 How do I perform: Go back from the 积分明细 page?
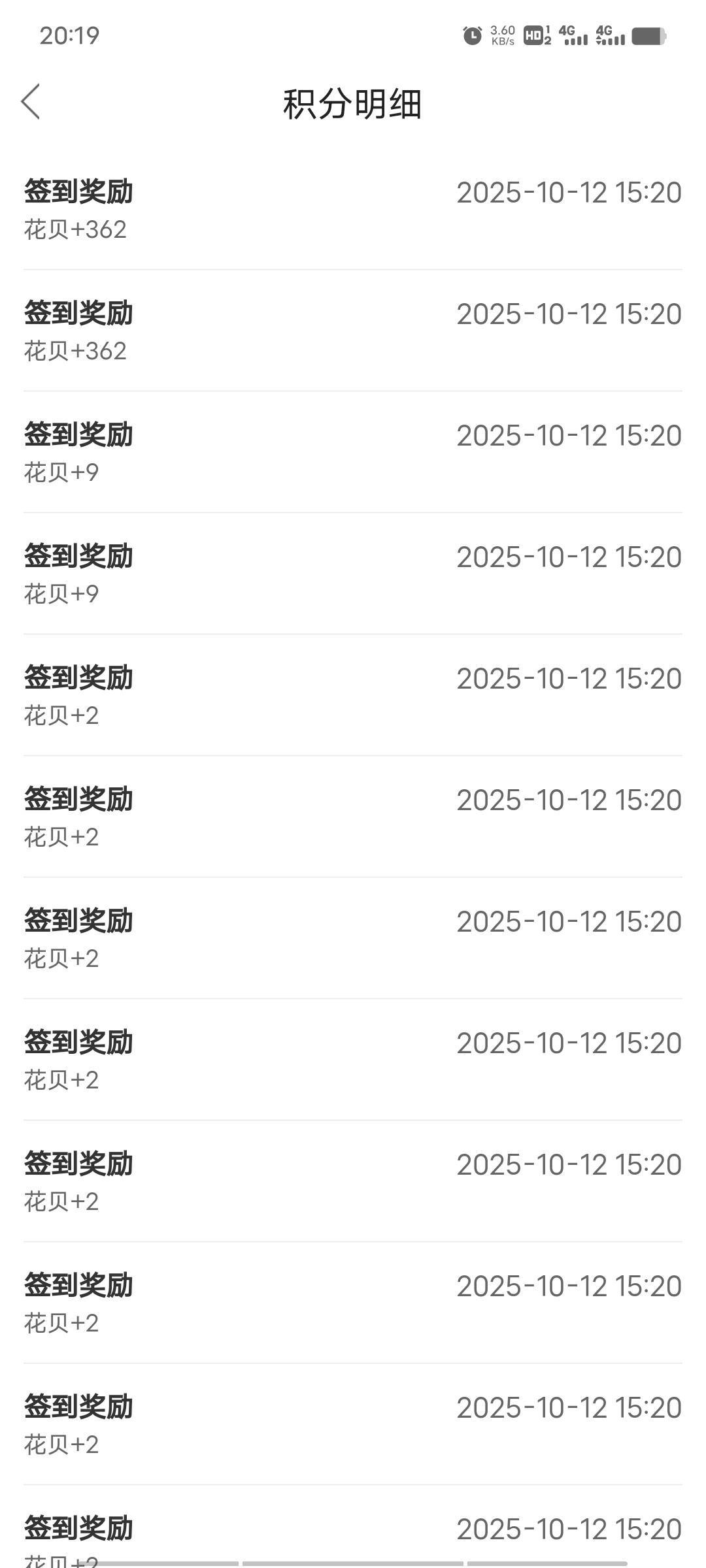click(31, 102)
